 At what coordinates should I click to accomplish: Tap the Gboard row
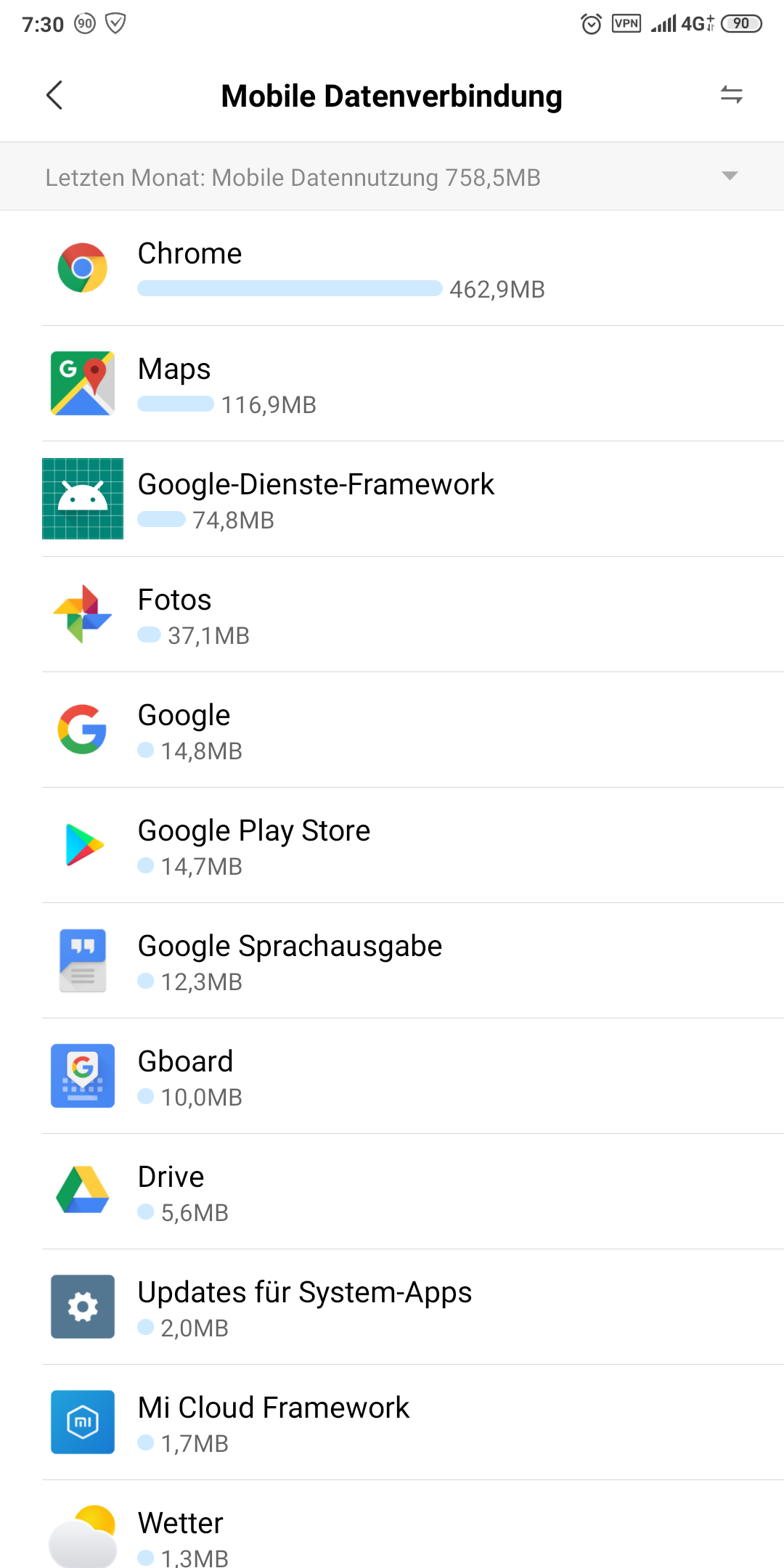392,1077
